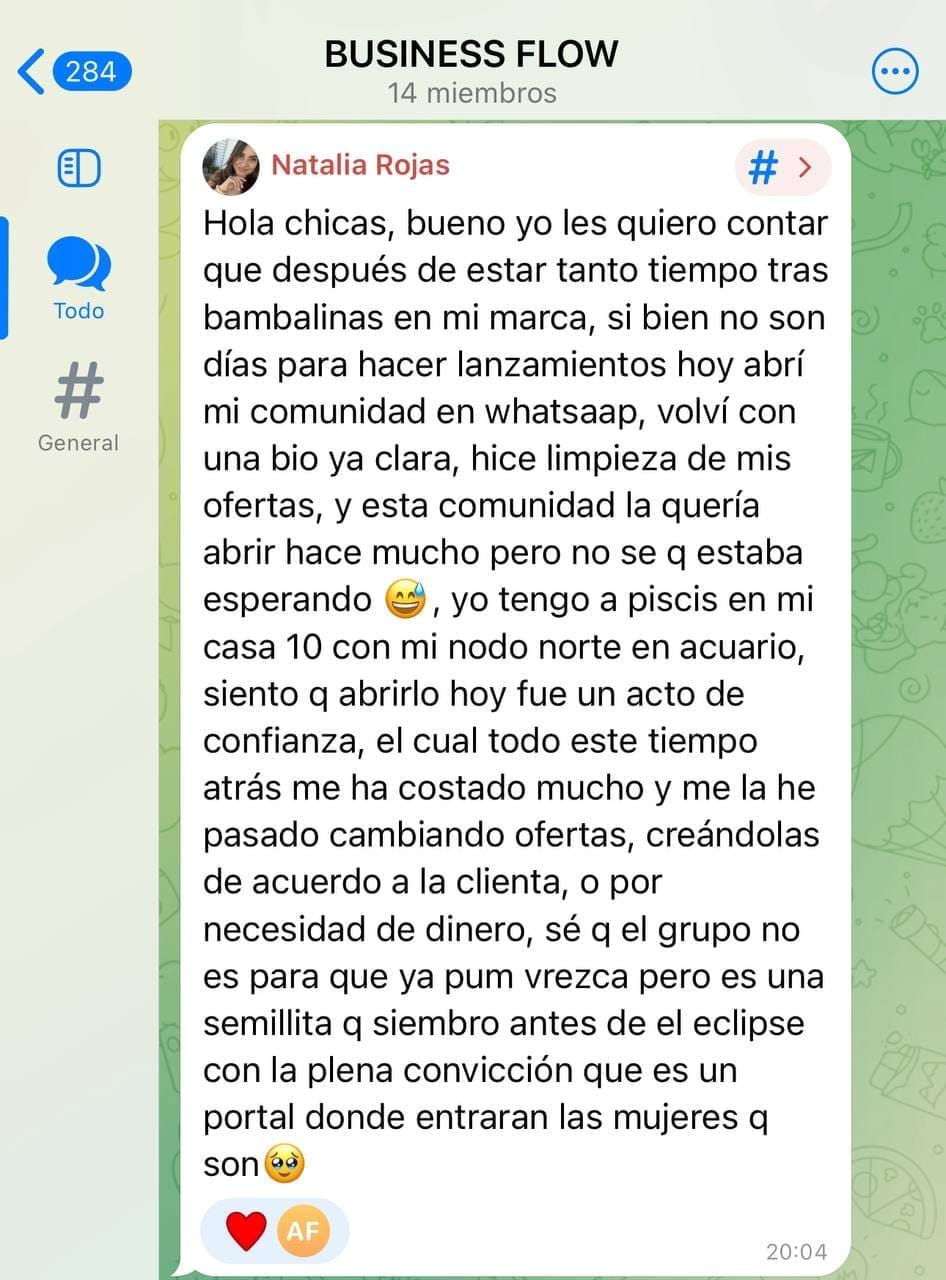
Task: Tap the red heart reaction
Action: [246, 1230]
